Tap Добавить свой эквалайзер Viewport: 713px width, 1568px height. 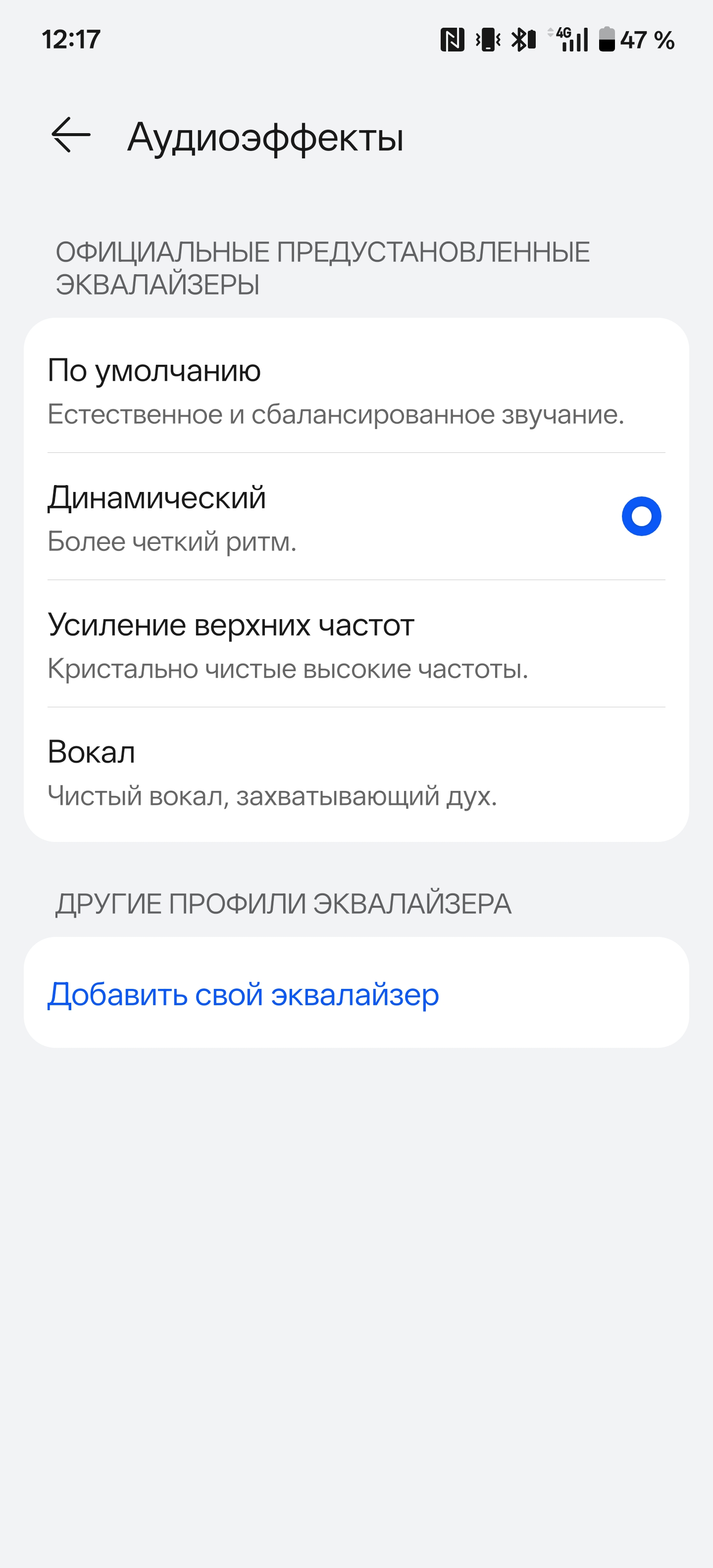(244, 994)
